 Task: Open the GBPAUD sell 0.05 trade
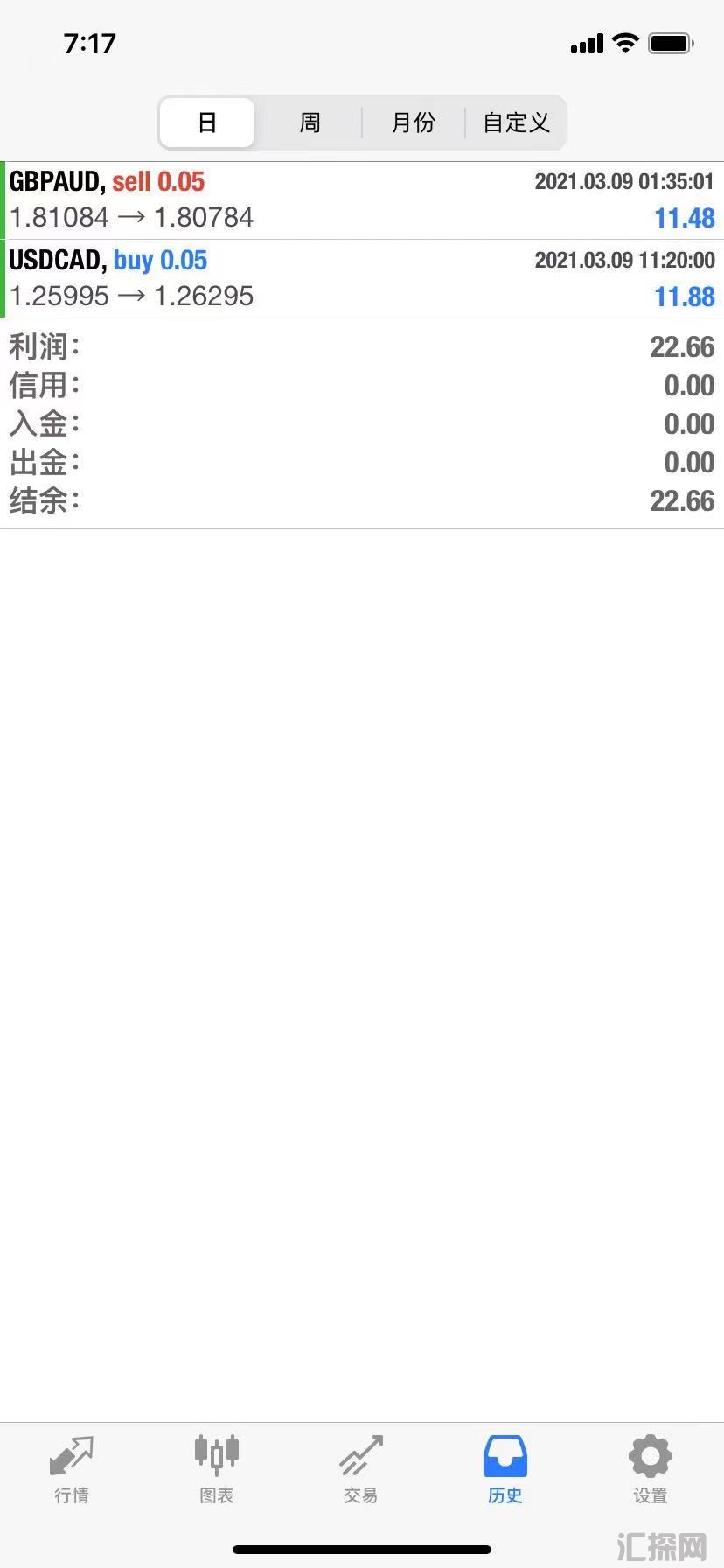click(x=362, y=200)
